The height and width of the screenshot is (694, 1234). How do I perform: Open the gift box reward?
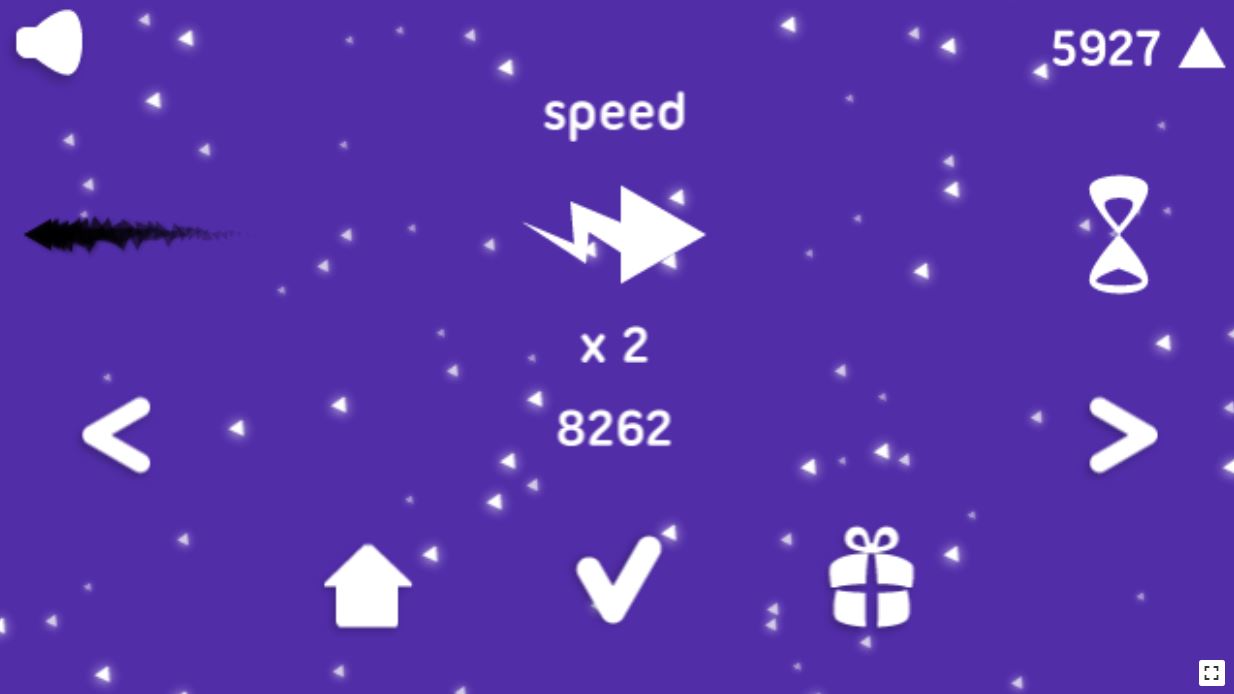click(x=871, y=579)
